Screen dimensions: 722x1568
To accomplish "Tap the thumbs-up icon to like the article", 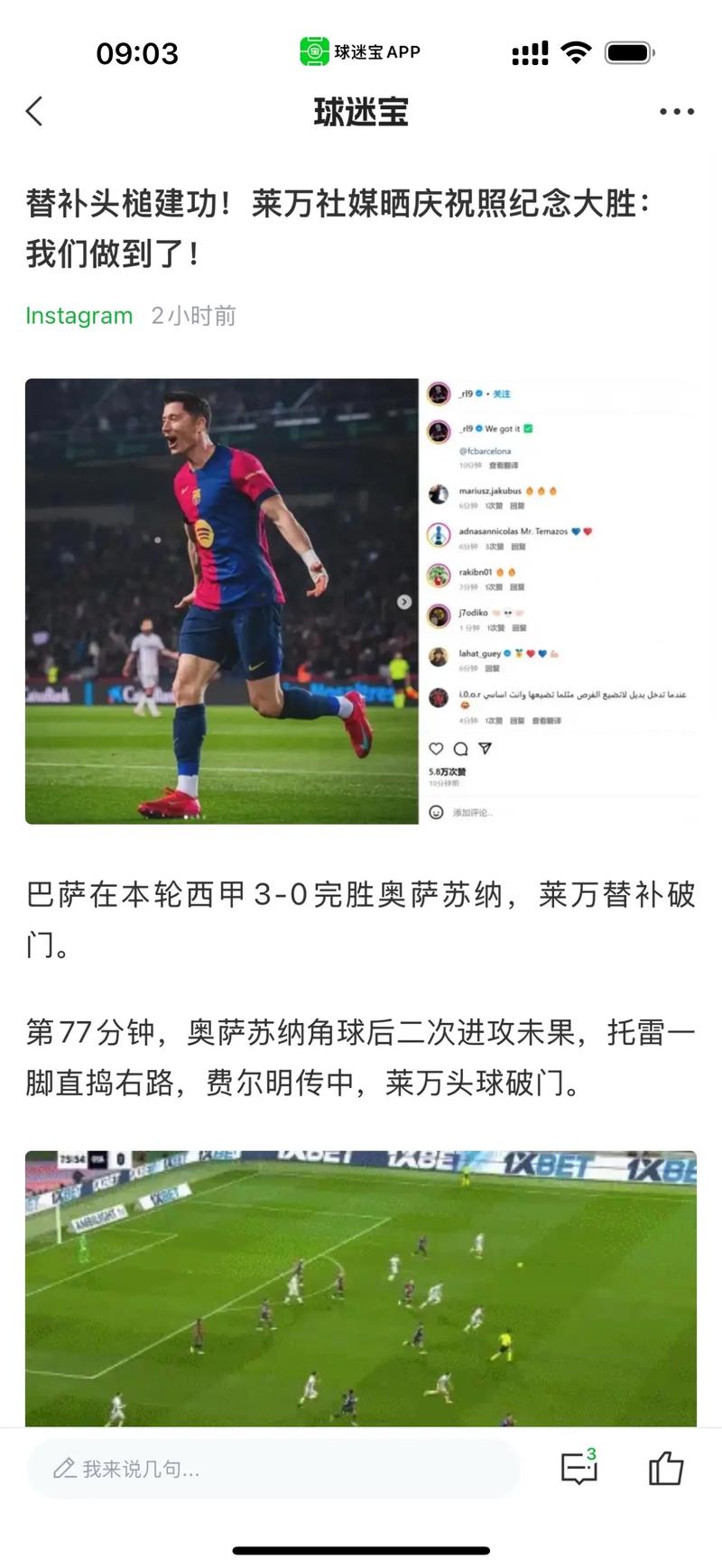I will tap(668, 1468).
